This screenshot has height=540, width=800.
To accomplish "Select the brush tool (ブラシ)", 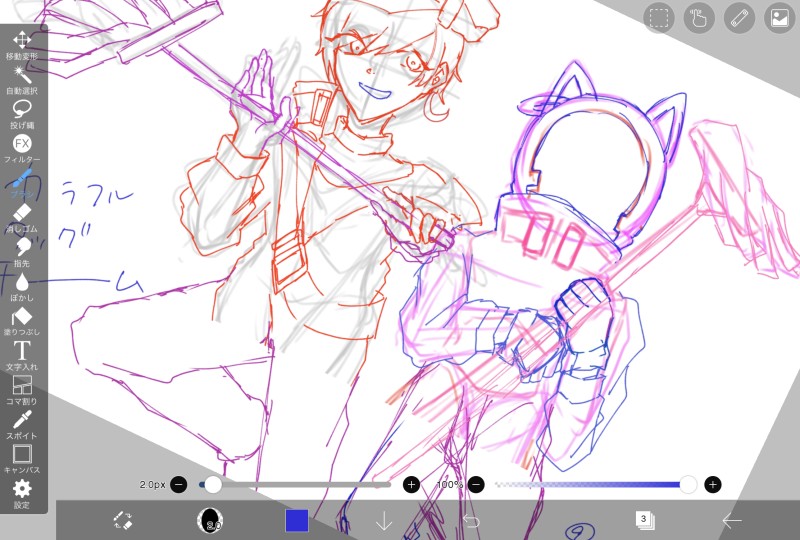I will tap(22, 180).
